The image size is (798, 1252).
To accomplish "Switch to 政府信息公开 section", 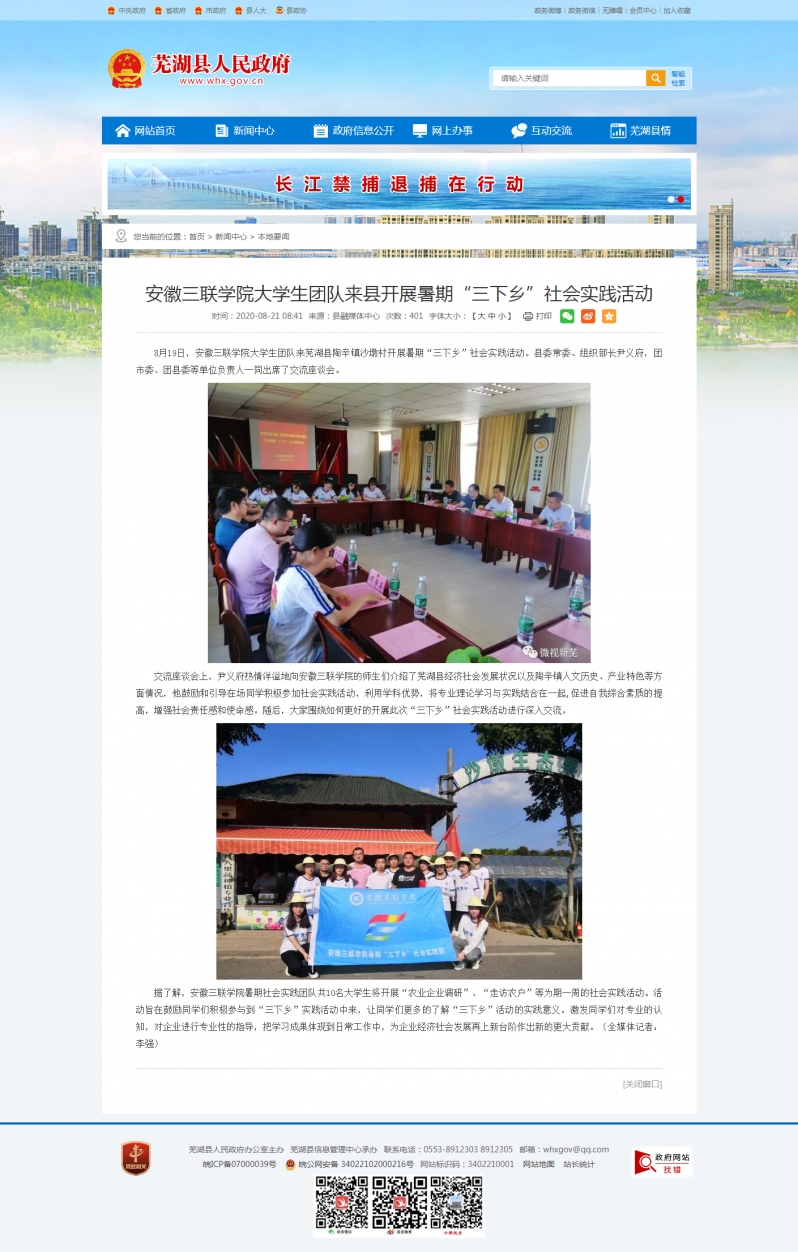I will pyautogui.click(x=353, y=131).
